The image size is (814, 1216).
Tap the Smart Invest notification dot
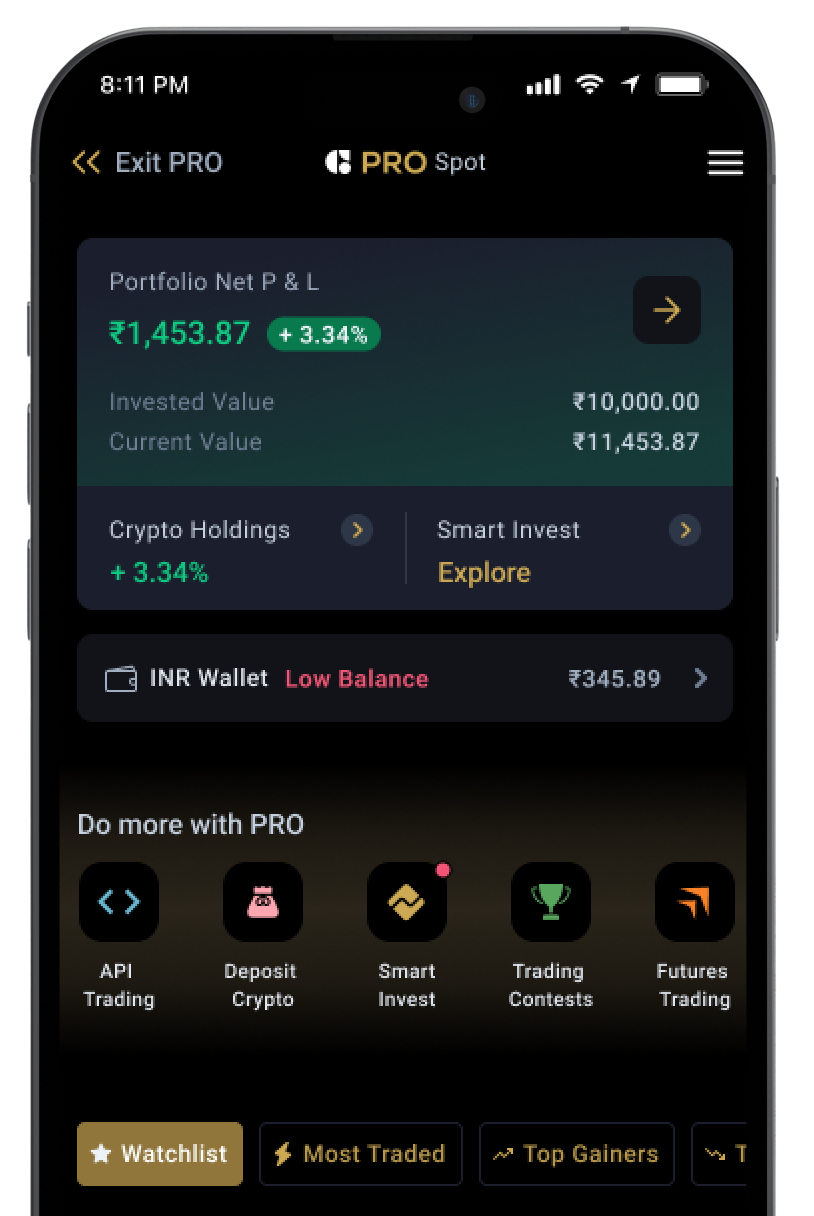tap(443, 870)
